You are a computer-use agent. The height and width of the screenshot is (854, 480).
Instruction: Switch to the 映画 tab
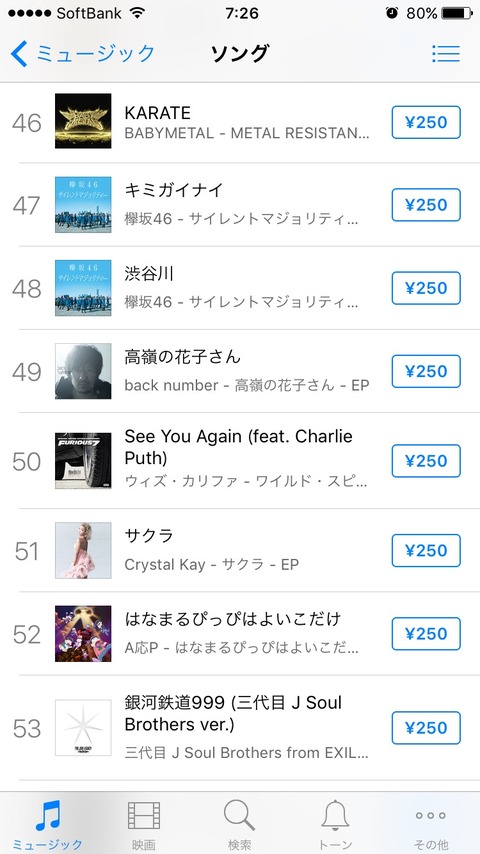point(144,824)
